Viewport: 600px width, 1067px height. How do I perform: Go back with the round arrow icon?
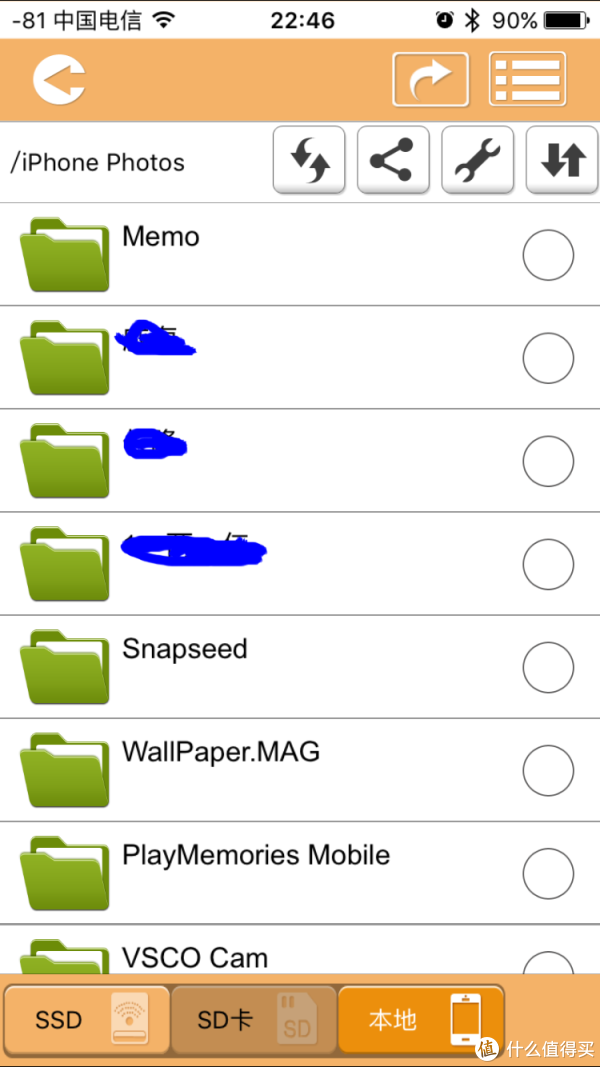(59, 79)
